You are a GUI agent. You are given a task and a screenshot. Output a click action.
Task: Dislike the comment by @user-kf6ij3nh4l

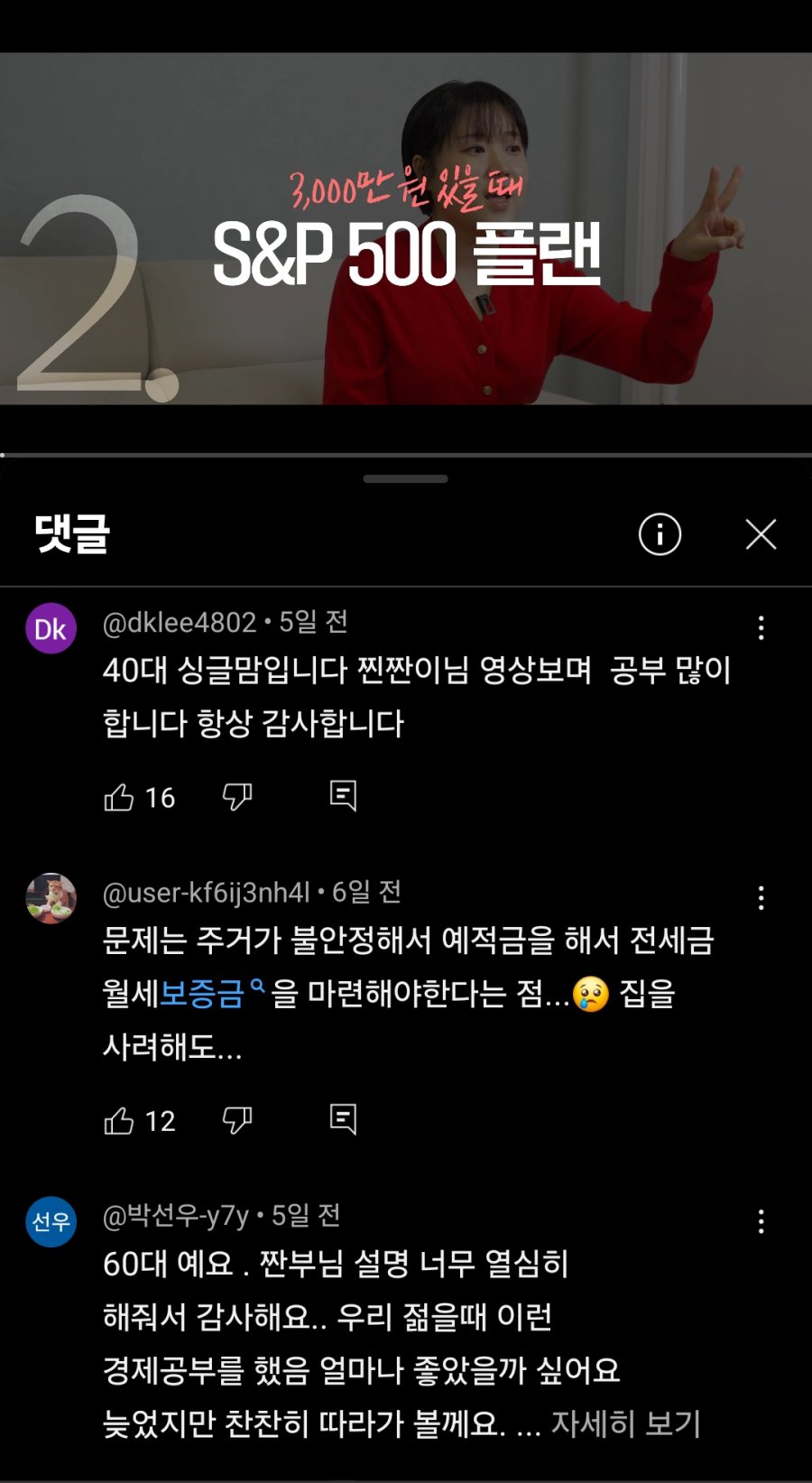point(237,1120)
